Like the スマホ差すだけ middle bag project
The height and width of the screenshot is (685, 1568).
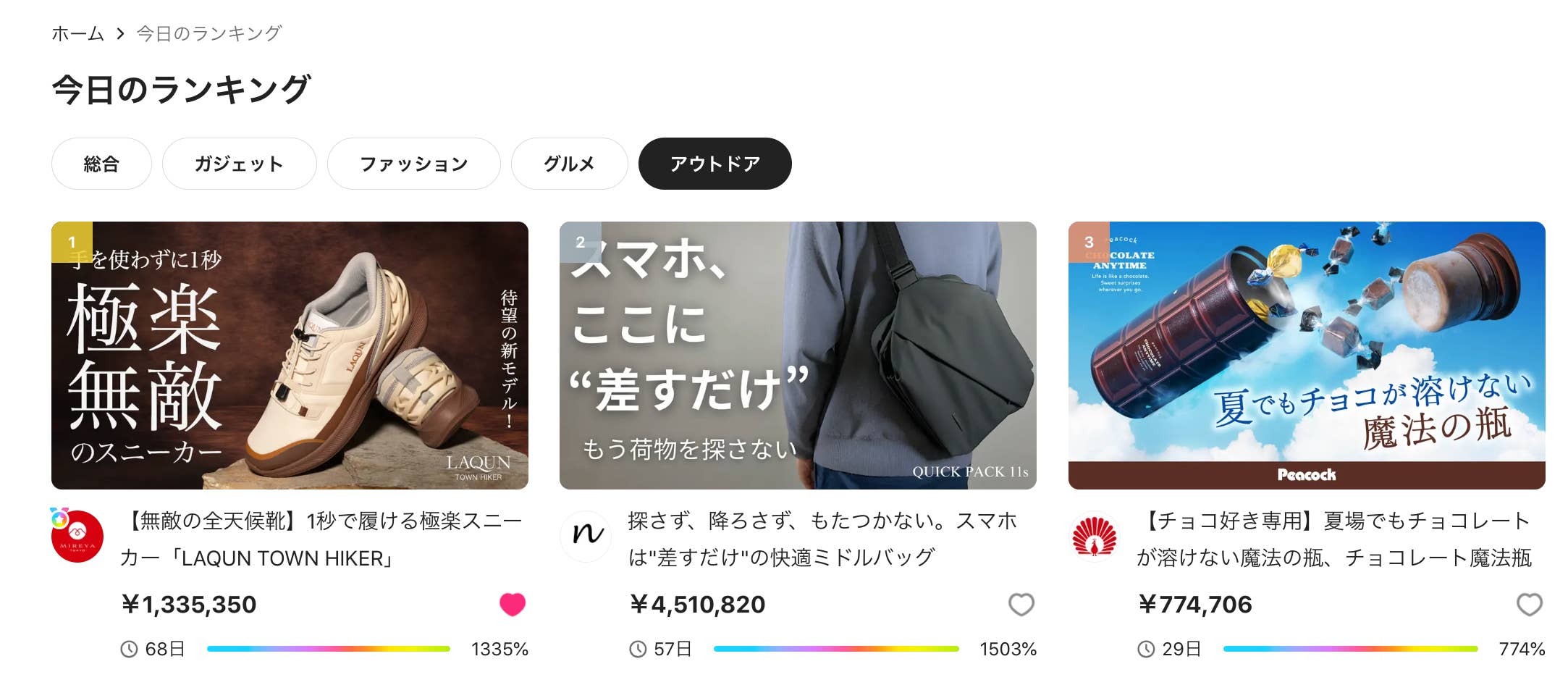(1021, 604)
